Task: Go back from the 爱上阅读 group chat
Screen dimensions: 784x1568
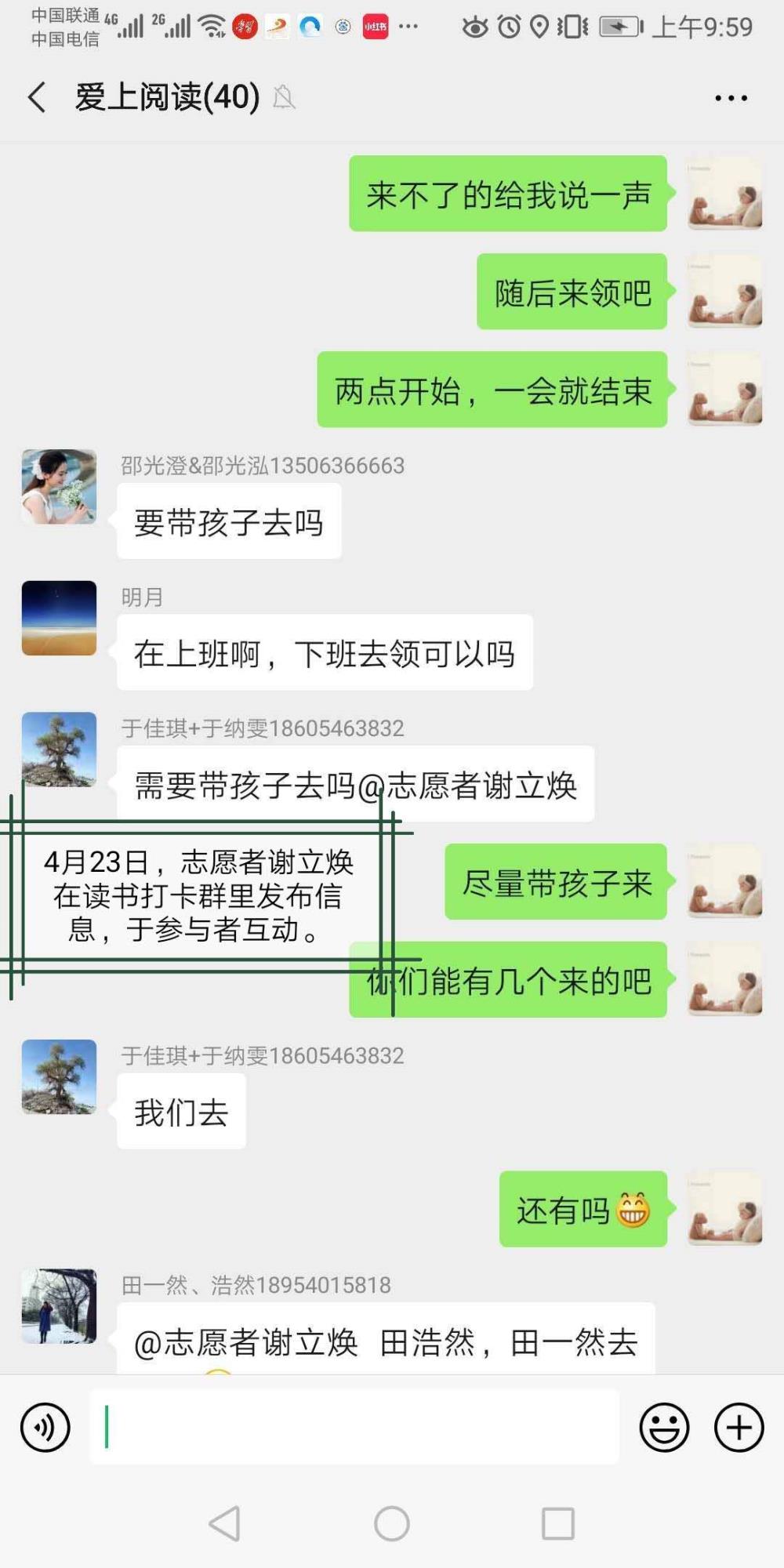Action: coord(37,97)
